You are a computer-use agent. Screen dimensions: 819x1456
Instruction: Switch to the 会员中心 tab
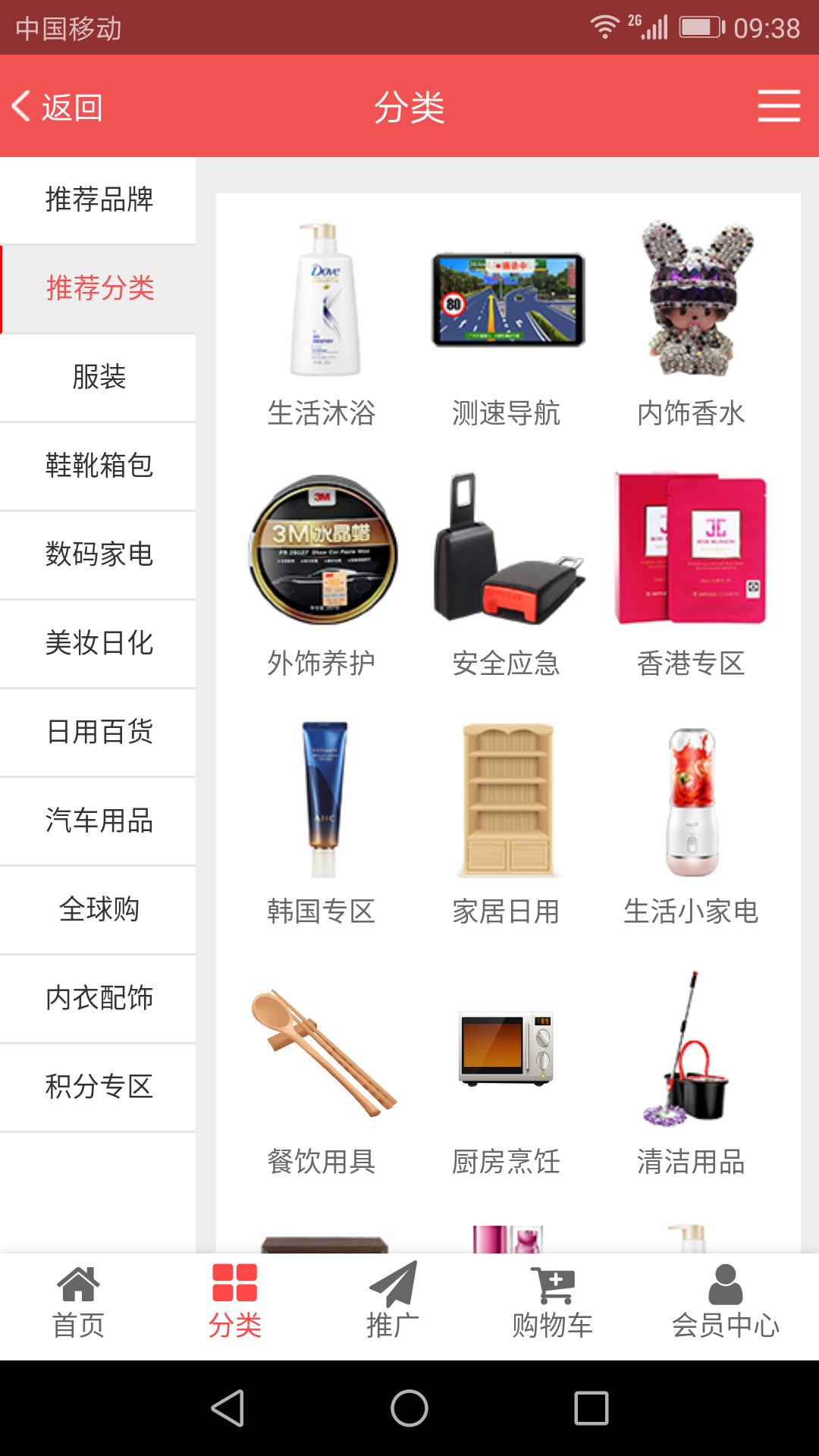pos(726,1301)
